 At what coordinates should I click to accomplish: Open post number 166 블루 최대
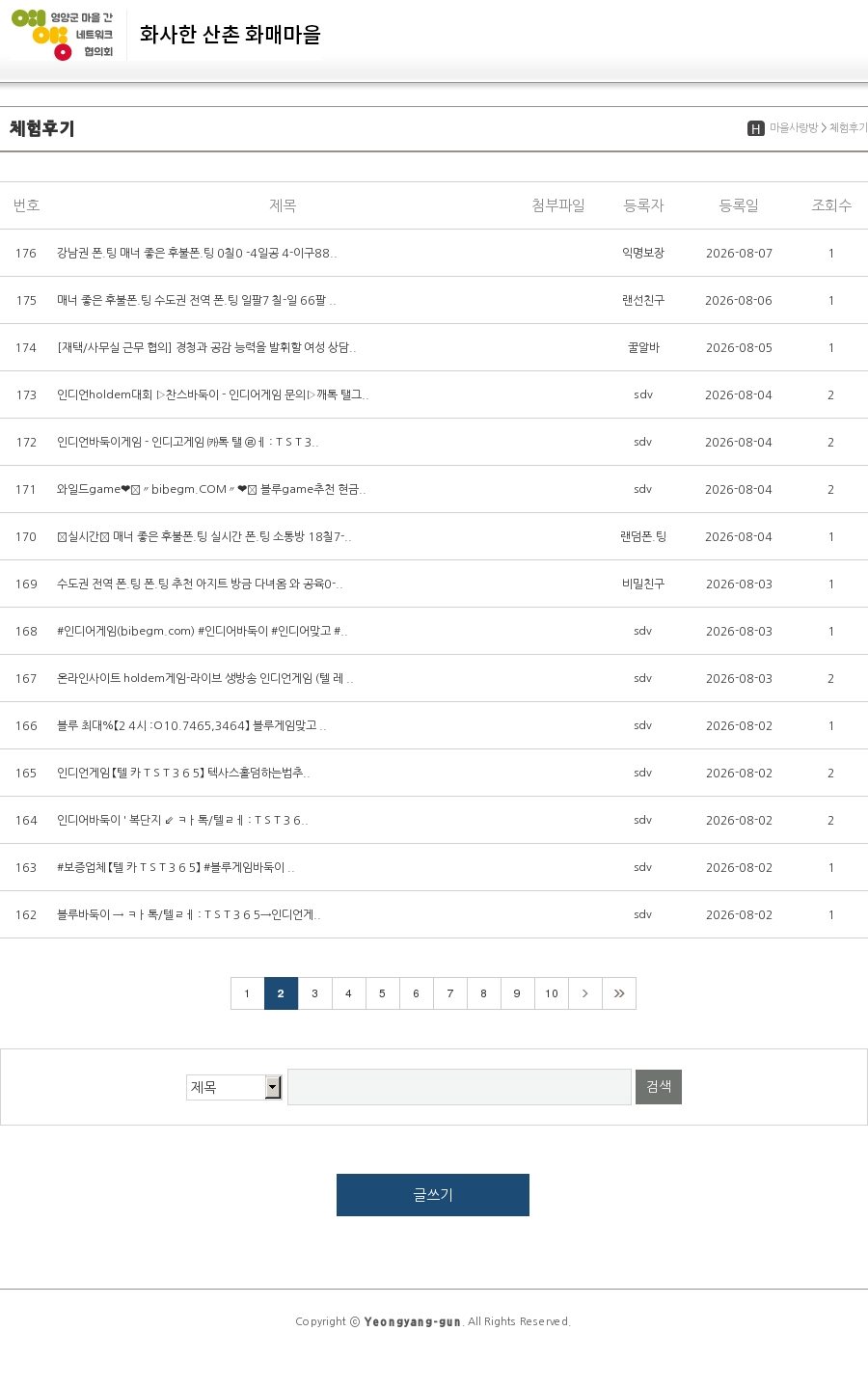click(191, 725)
